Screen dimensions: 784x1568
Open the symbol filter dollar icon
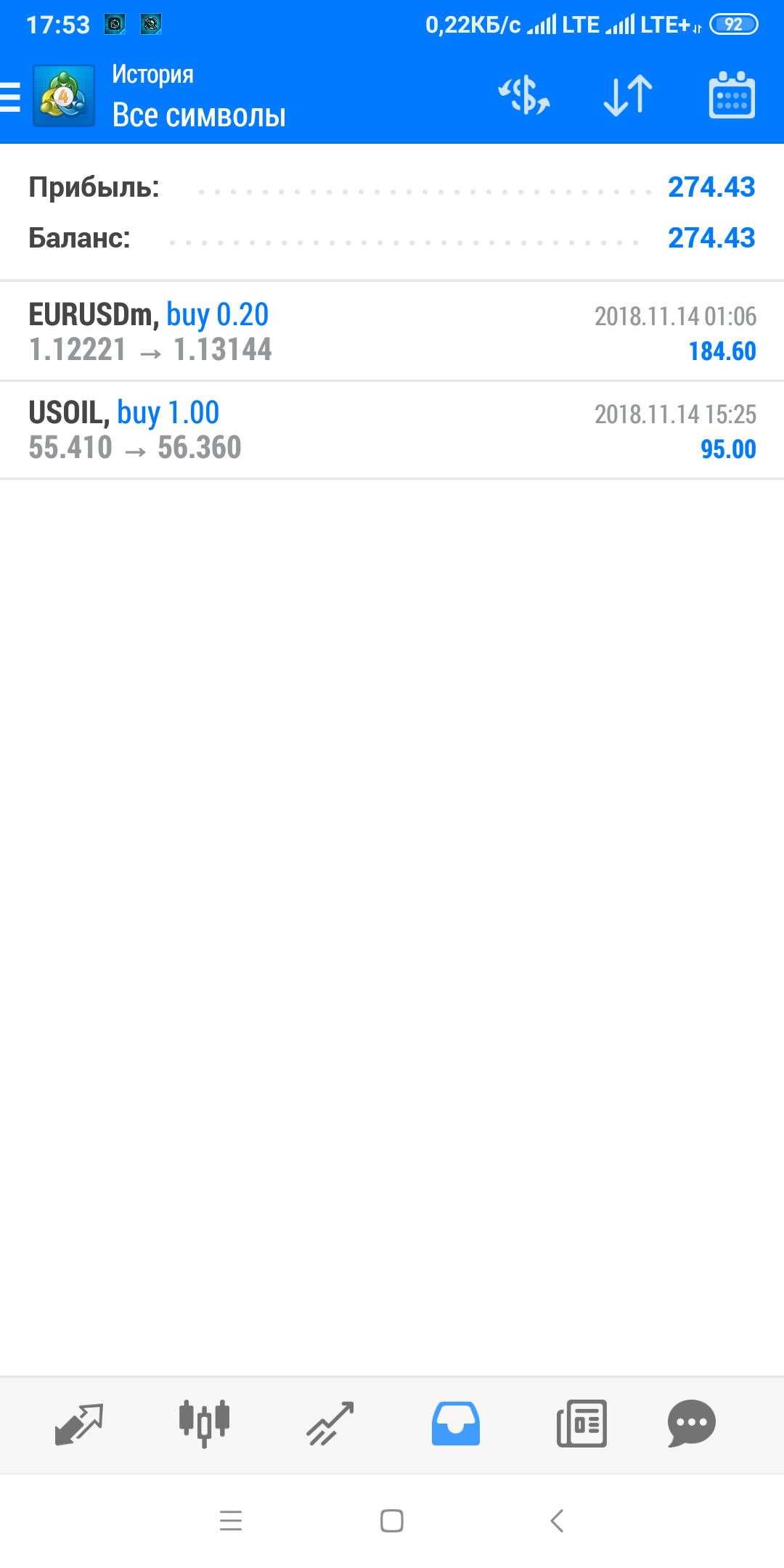(523, 96)
